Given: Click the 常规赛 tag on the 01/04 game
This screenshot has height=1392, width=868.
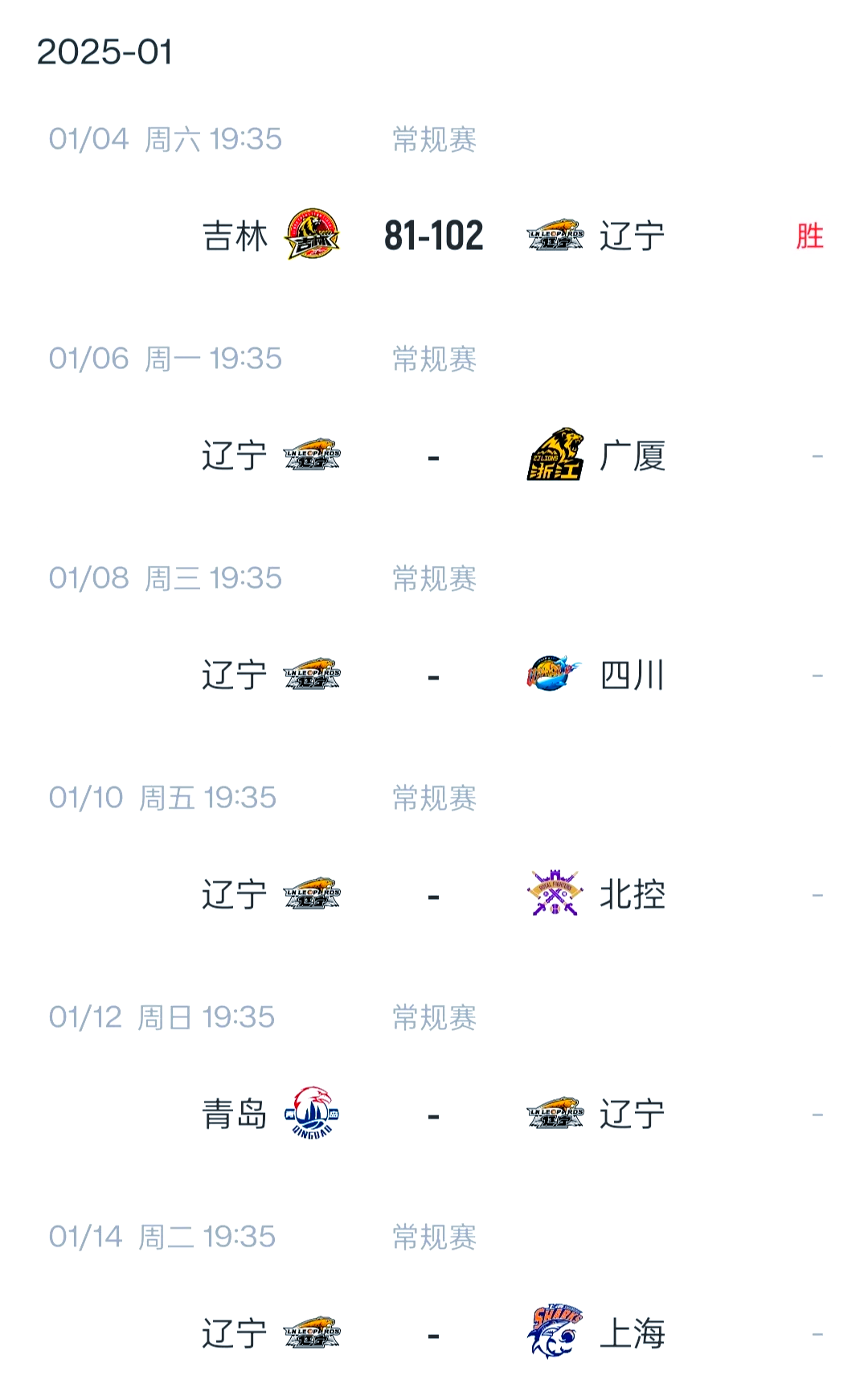Looking at the screenshot, I should pos(432,138).
